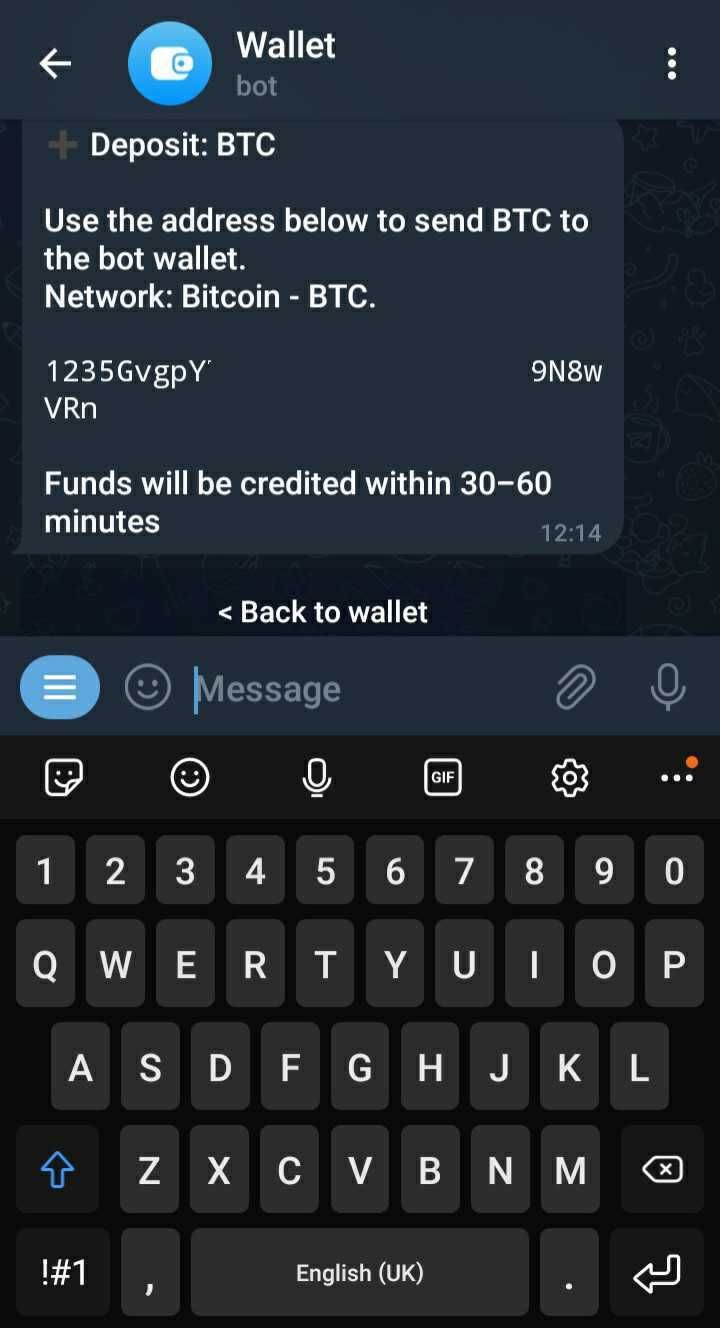The height and width of the screenshot is (1328, 720).
Task: Attach a file with the paperclip
Action: (x=575, y=688)
